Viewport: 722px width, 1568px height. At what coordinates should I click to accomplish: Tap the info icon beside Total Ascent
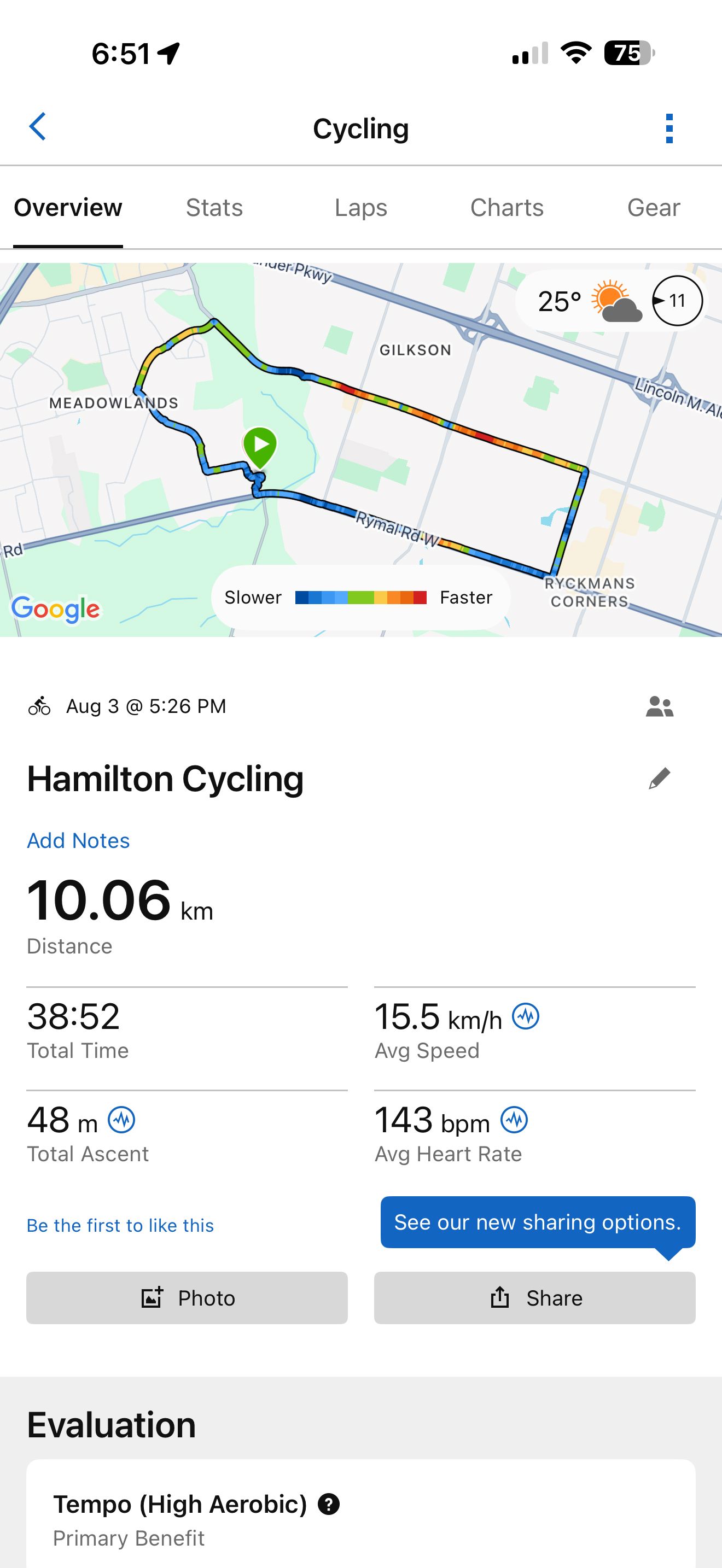pos(121,1119)
